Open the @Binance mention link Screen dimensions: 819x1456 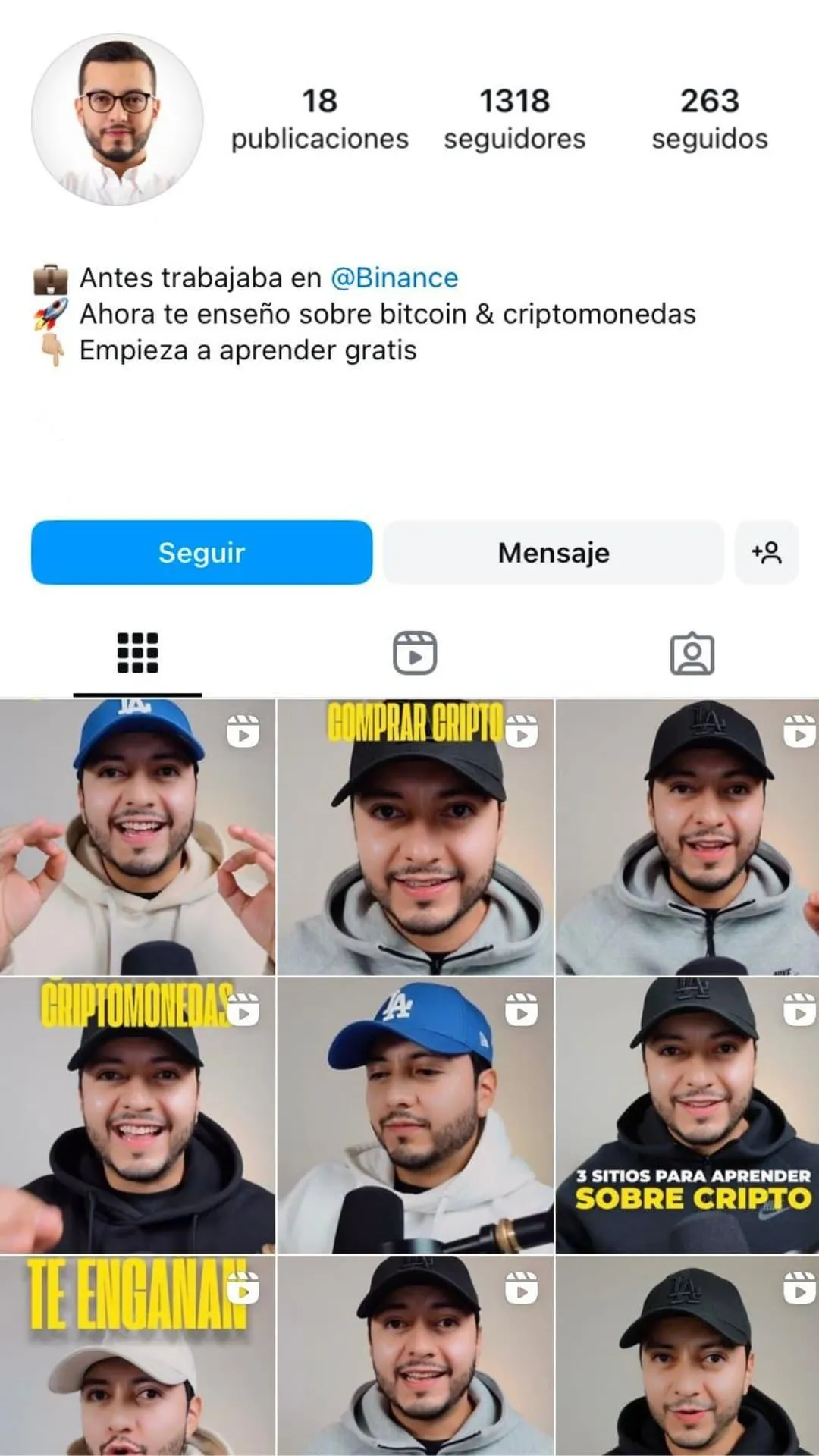(x=394, y=278)
